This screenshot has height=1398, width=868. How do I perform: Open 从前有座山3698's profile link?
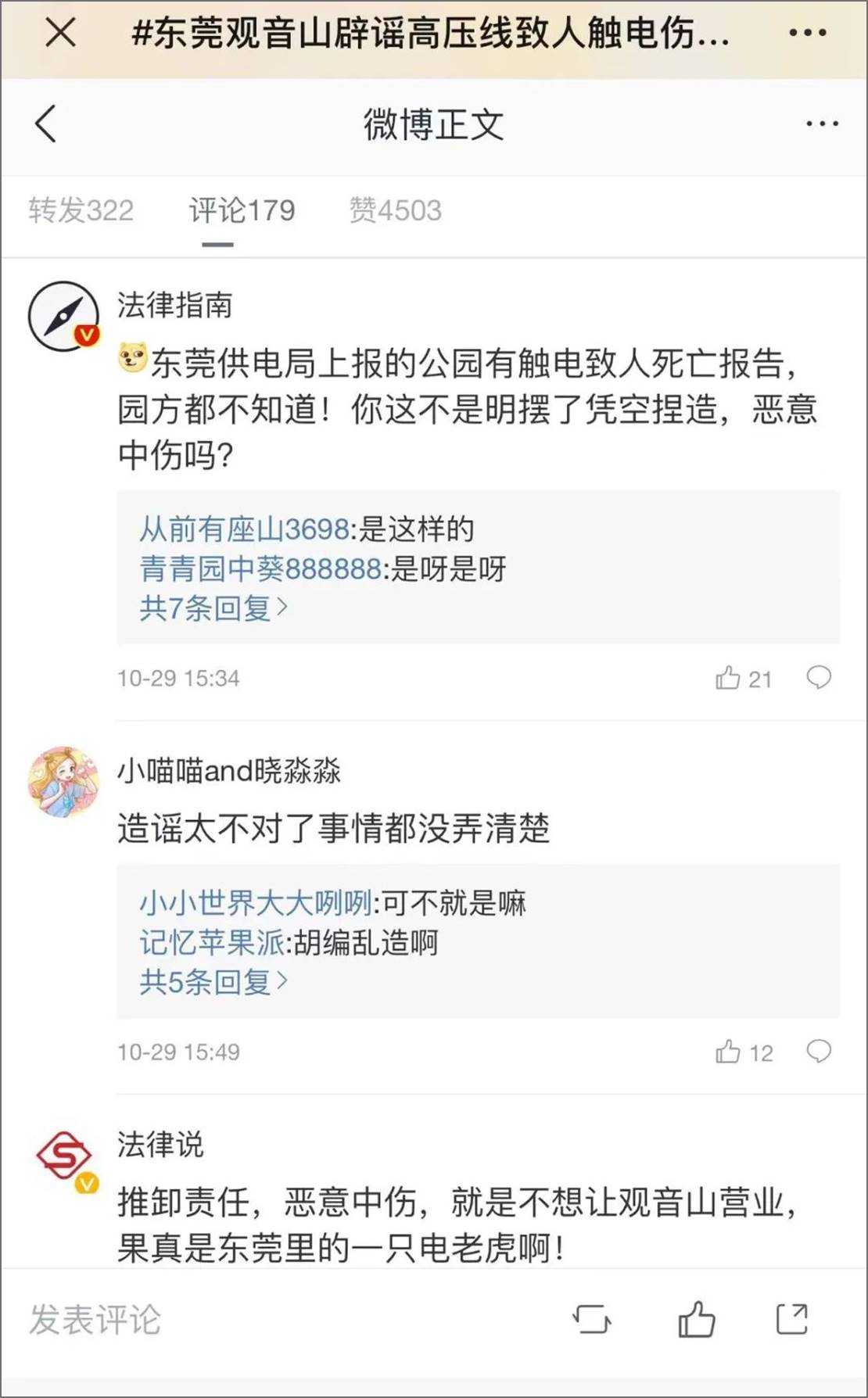(244, 529)
